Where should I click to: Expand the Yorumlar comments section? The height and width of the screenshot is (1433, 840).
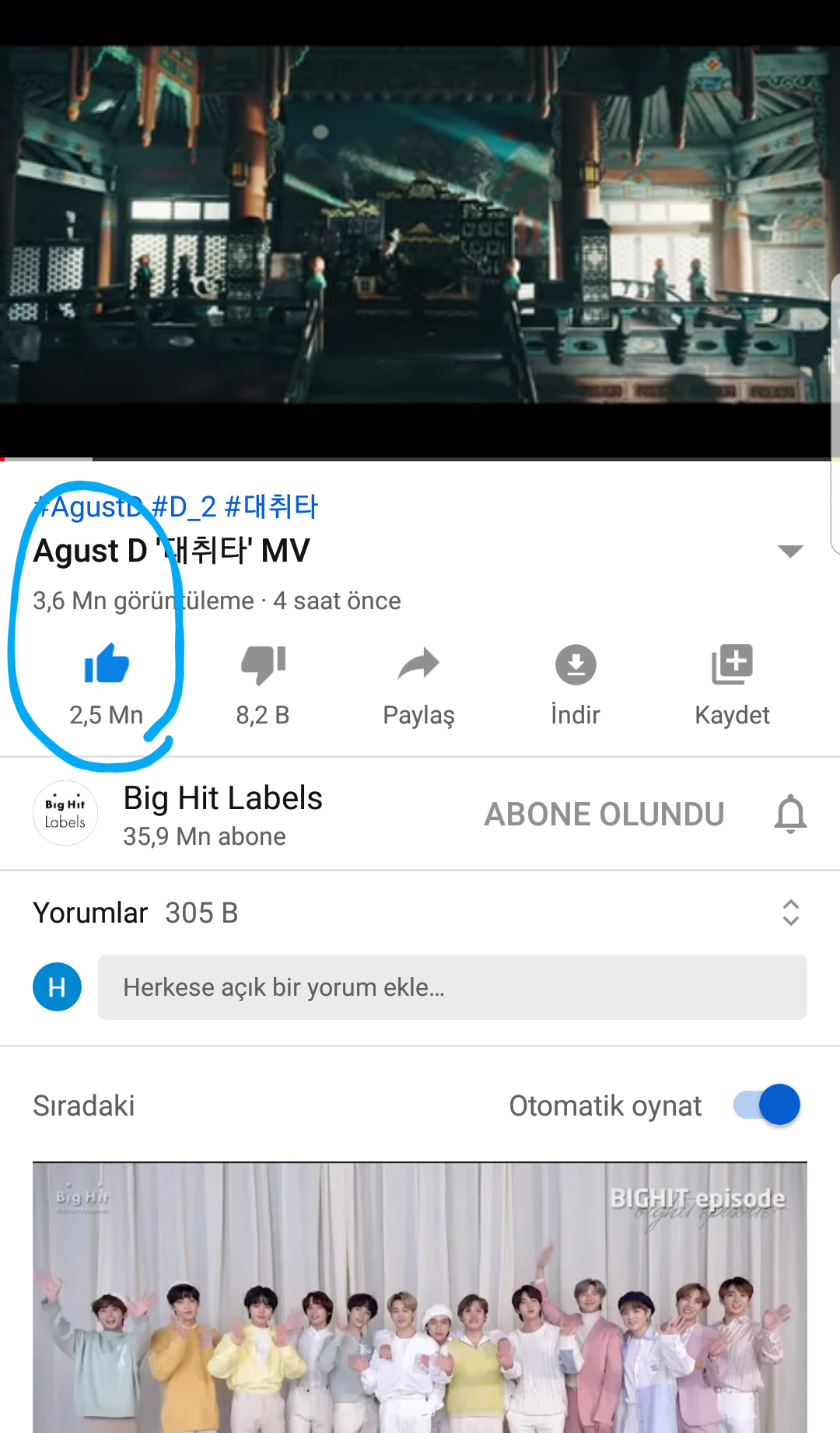click(x=790, y=913)
